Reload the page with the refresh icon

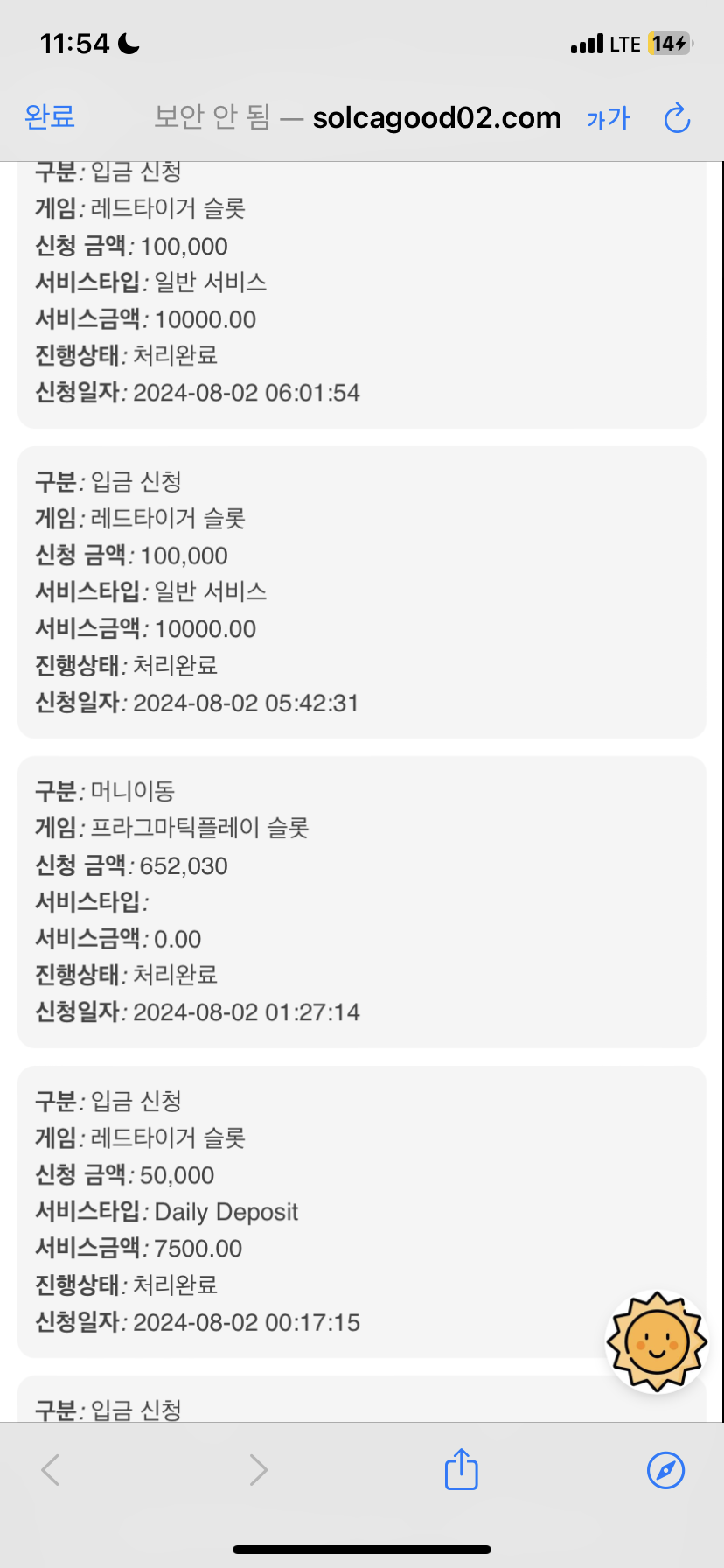(677, 118)
